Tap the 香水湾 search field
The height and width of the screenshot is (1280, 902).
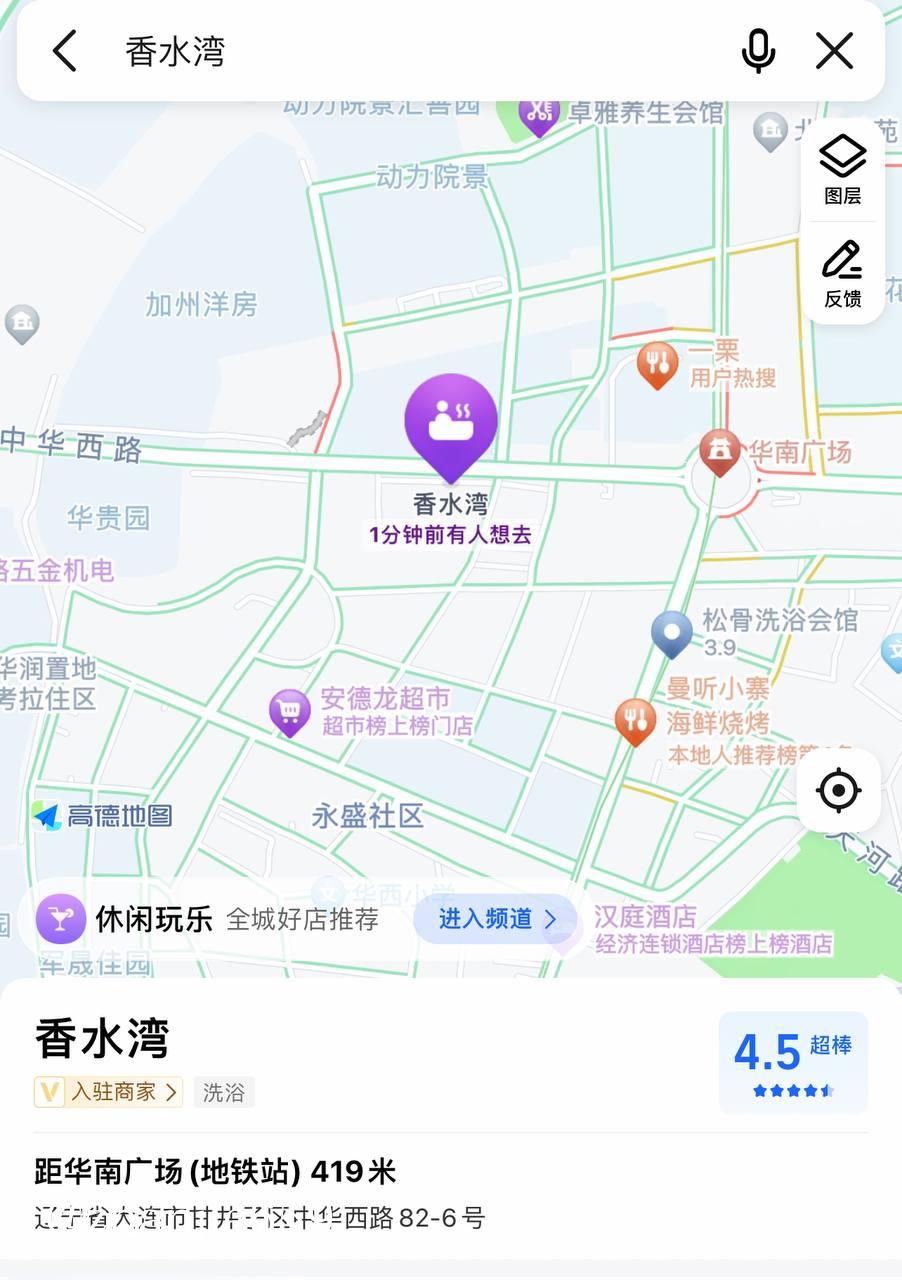click(x=400, y=51)
